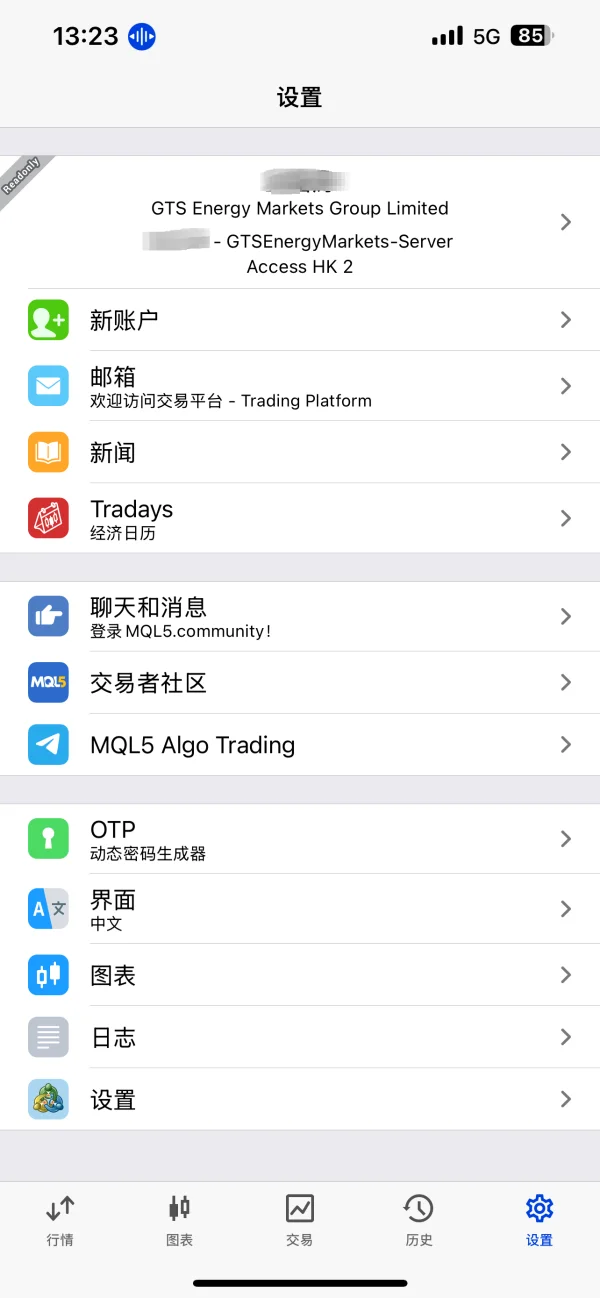Select the 设置 tab in bottom bar
Image resolution: width=600 pixels, height=1298 pixels.
pos(539,1220)
